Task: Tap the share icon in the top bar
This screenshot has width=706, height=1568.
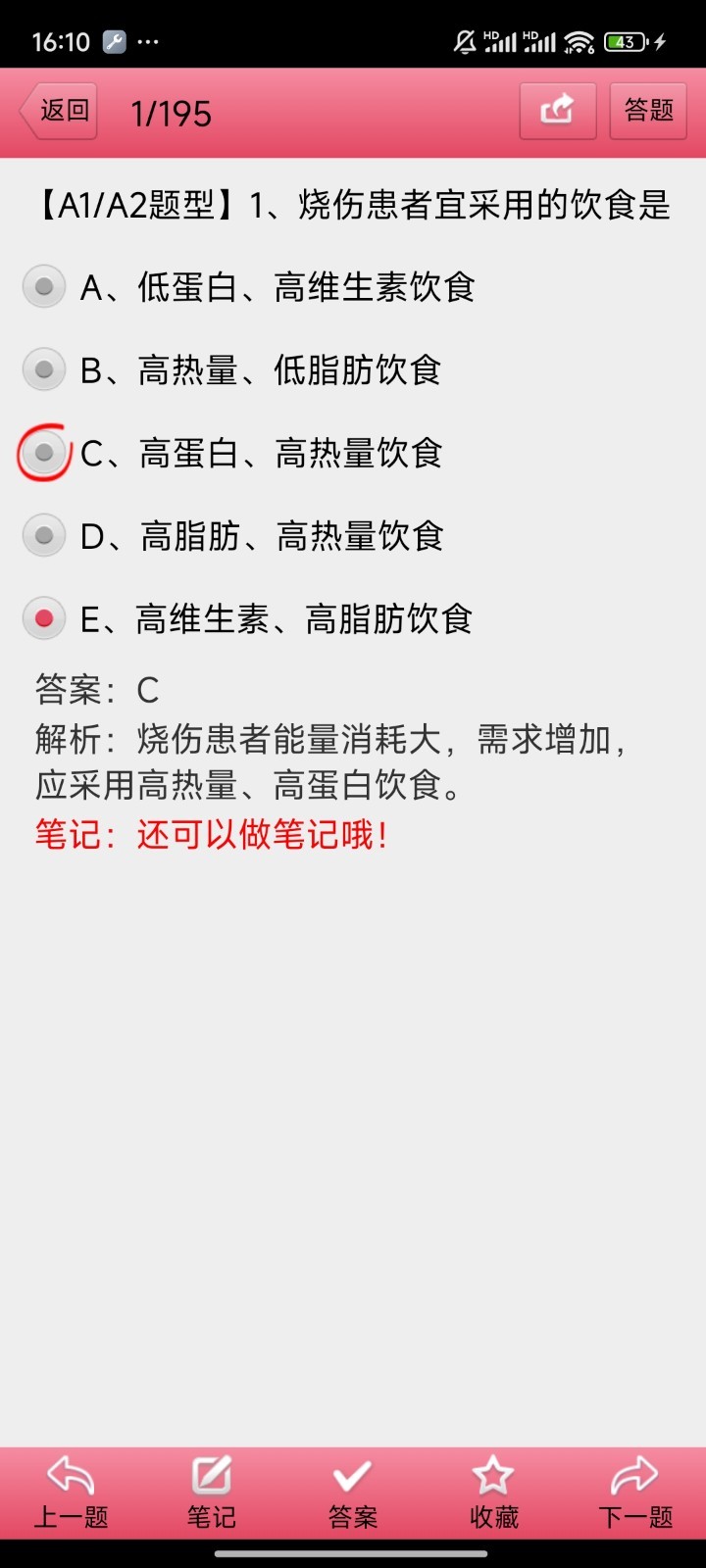Action: tap(557, 111)
